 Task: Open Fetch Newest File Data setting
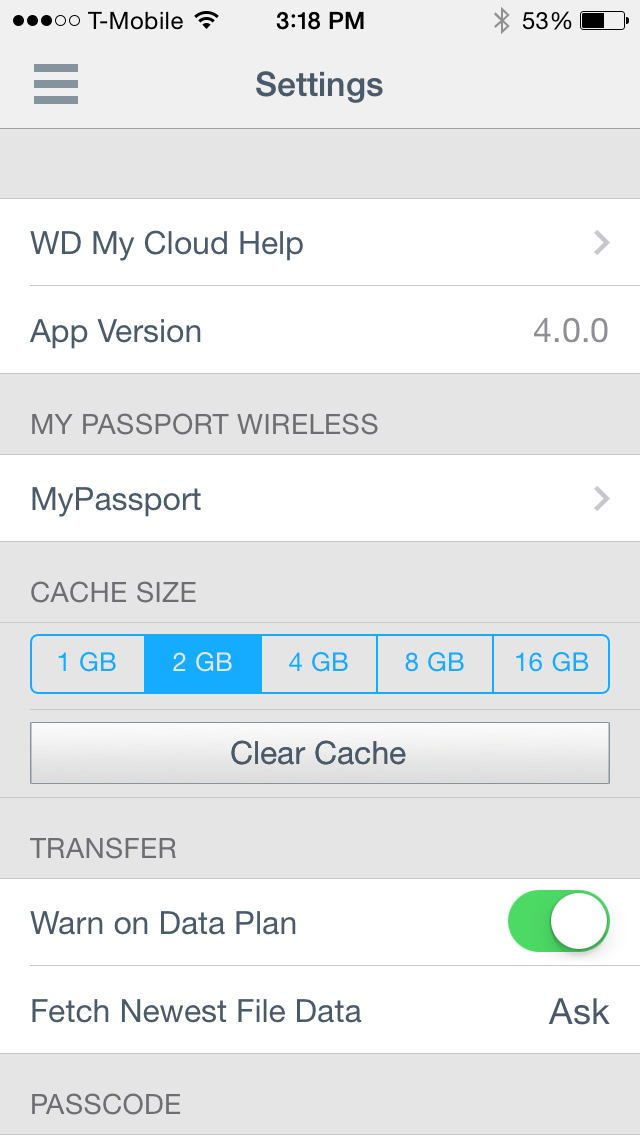point(320,1010)
